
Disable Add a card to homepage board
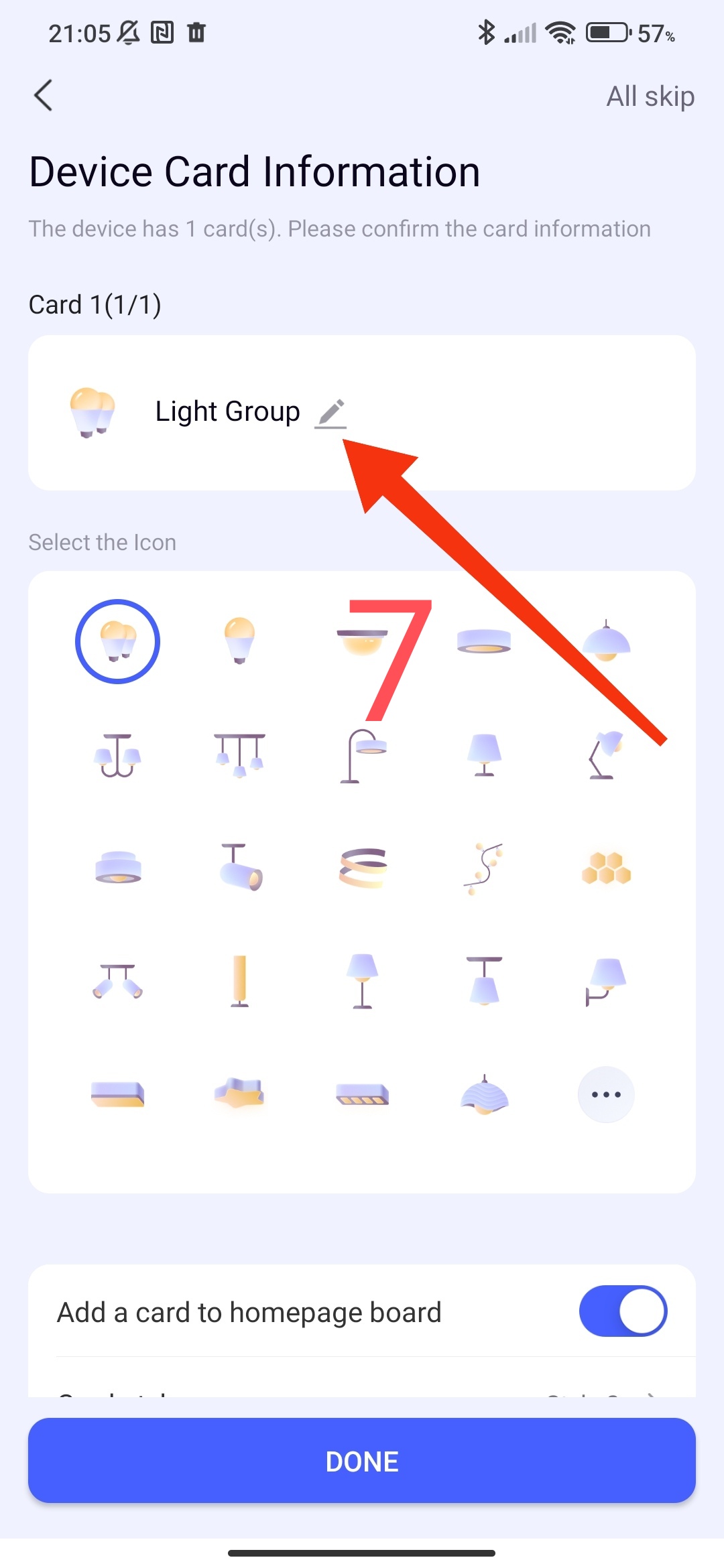coord(623,1311)
